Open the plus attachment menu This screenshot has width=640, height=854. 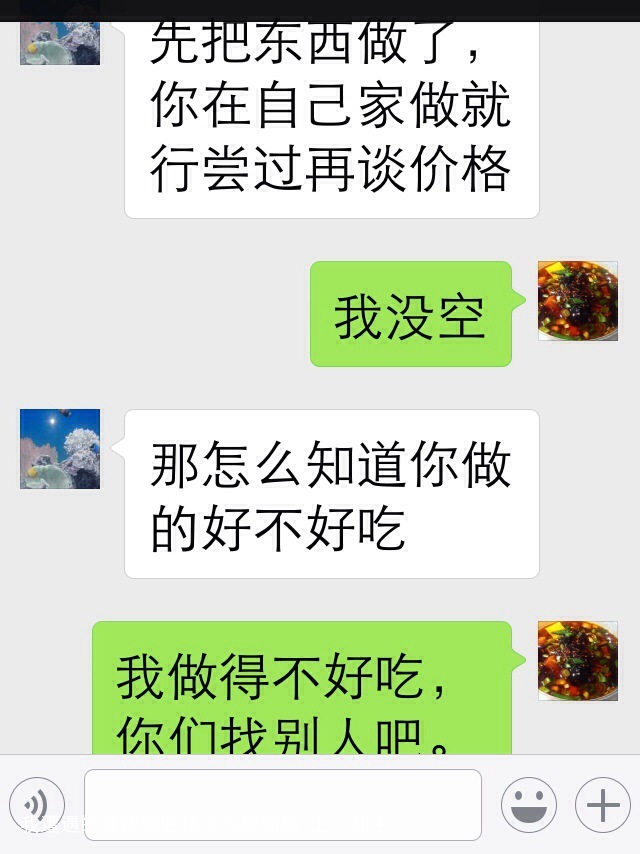pyautogui.click(x=602, y=804)
